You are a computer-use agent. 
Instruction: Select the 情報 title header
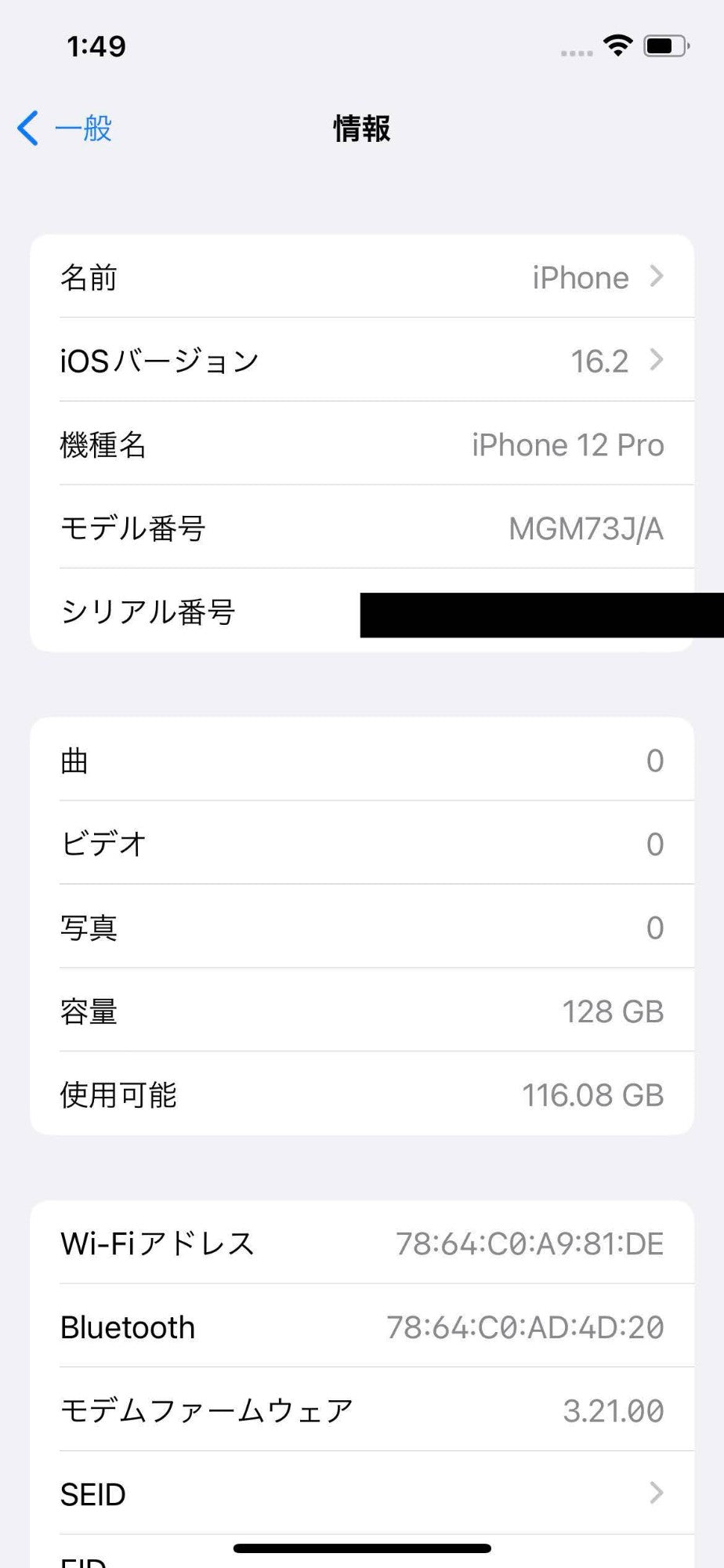[362, 129]
